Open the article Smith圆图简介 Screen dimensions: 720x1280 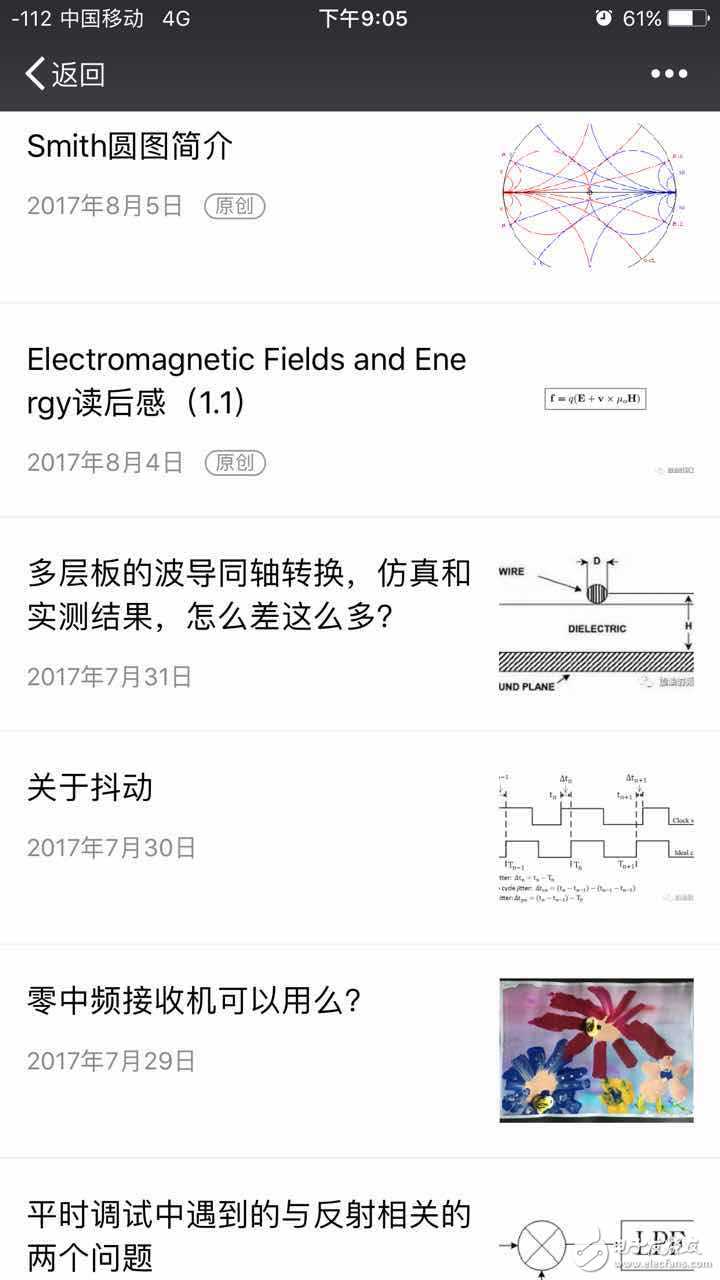point(130,147)
